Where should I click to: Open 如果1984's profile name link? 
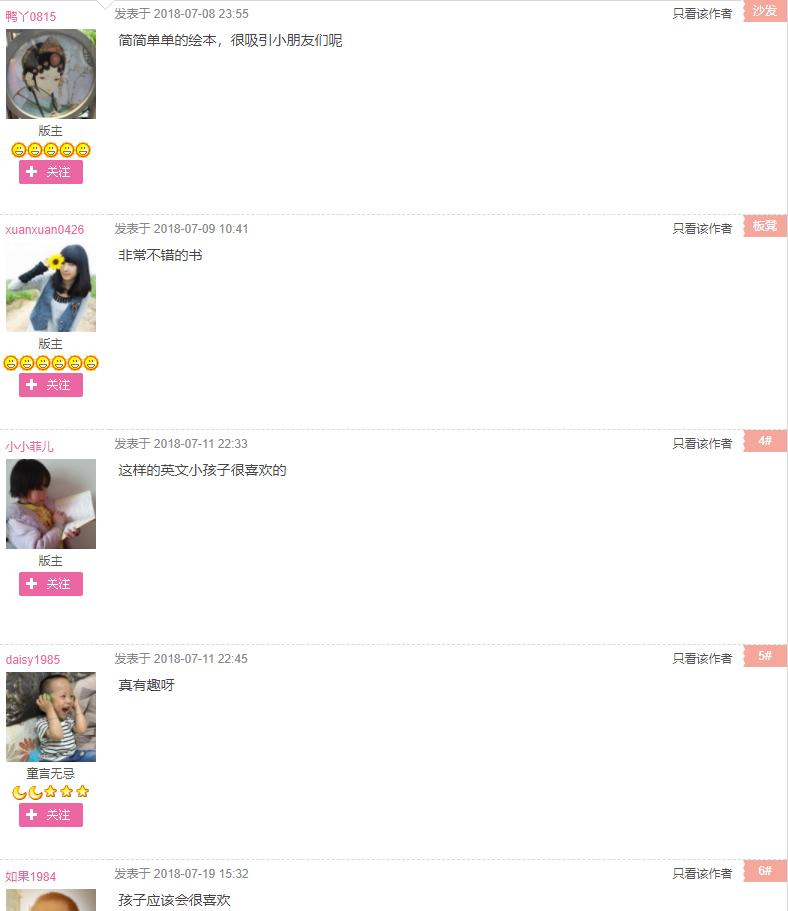[x=31, y=876]
